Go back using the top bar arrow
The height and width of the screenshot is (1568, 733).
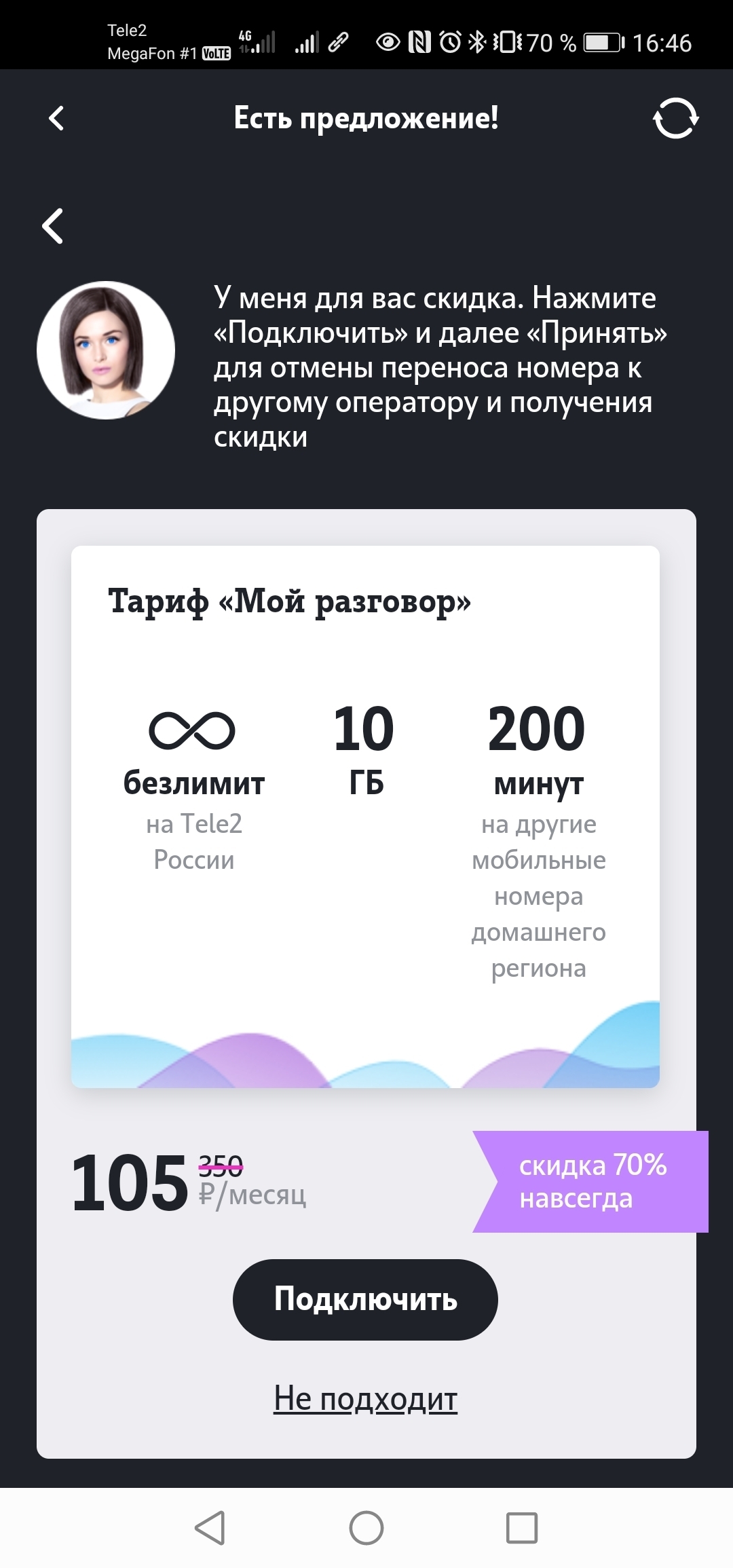coord(56,118)
